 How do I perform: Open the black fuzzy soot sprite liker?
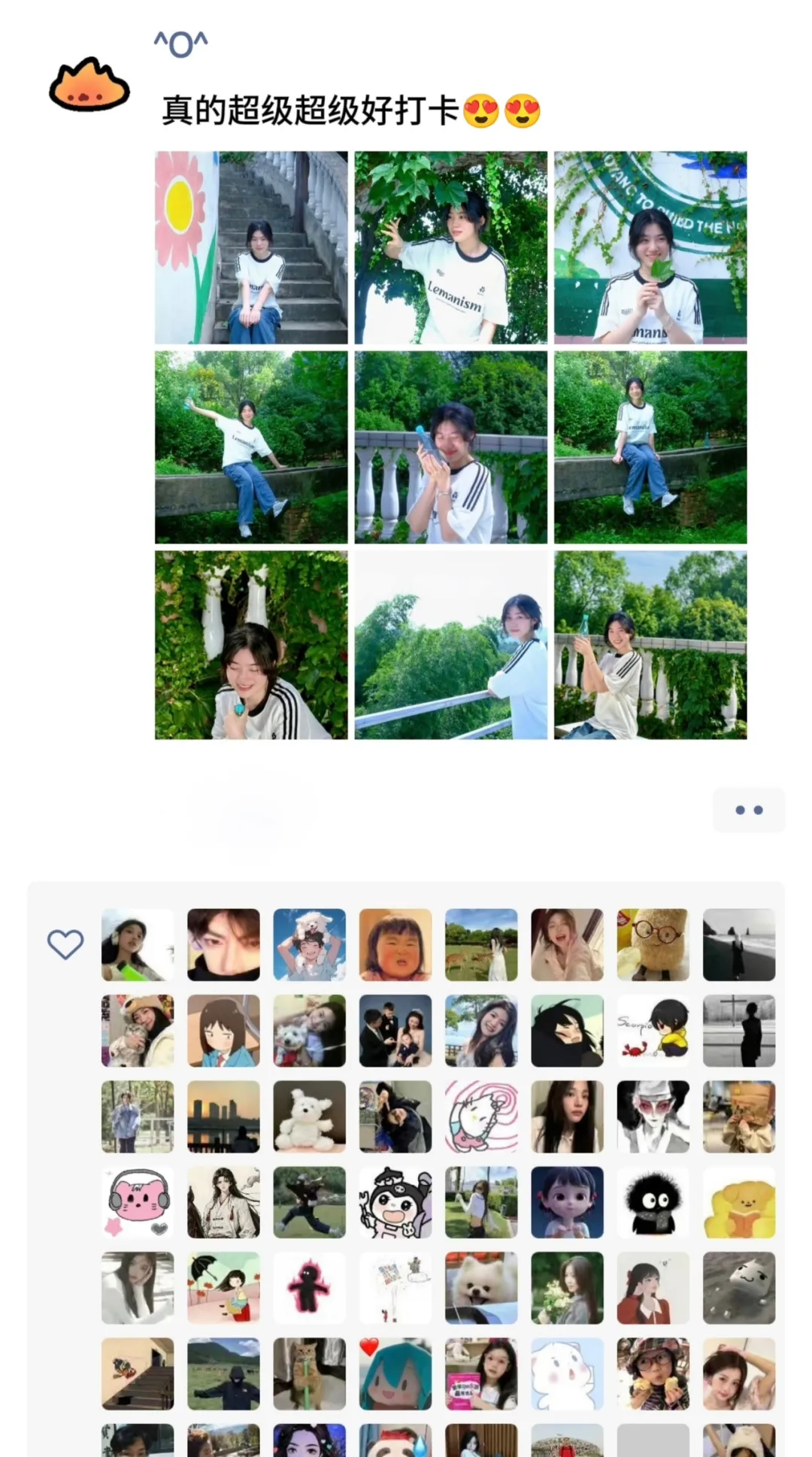click(x=653, y=1202)
